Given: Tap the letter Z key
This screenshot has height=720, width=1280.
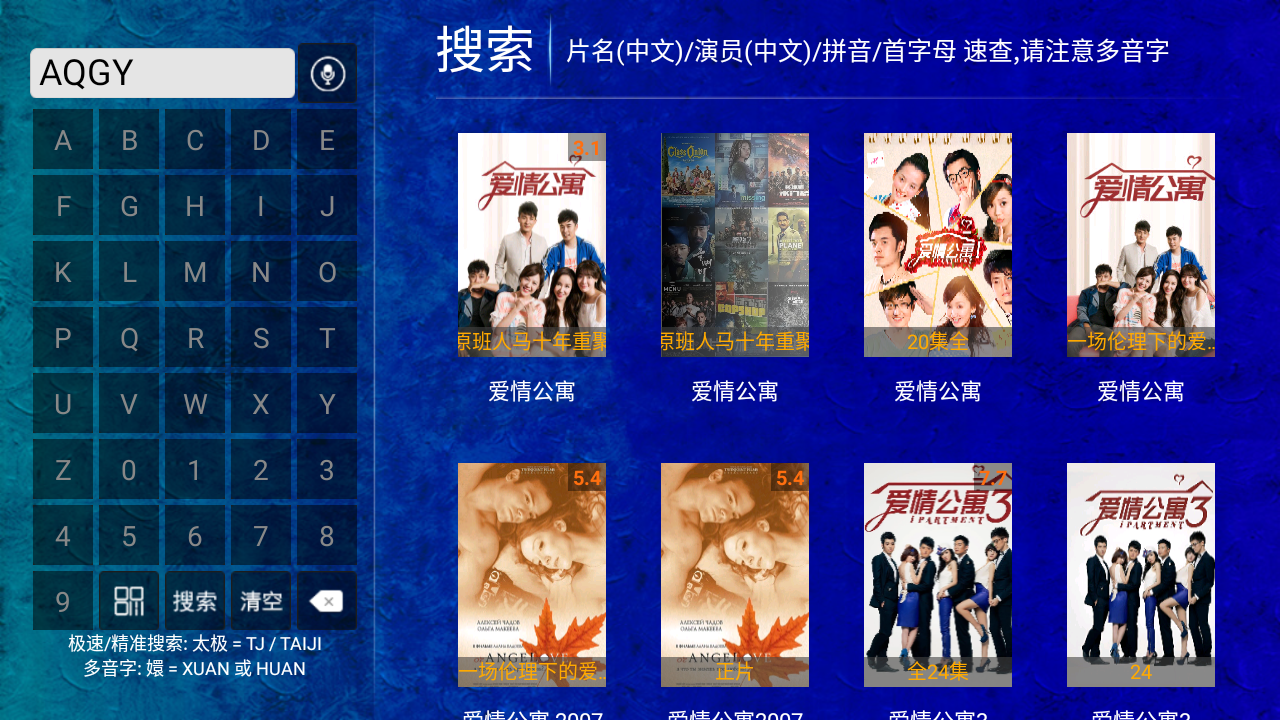Looking at the screenshot, I should click(x=63, y=470).
